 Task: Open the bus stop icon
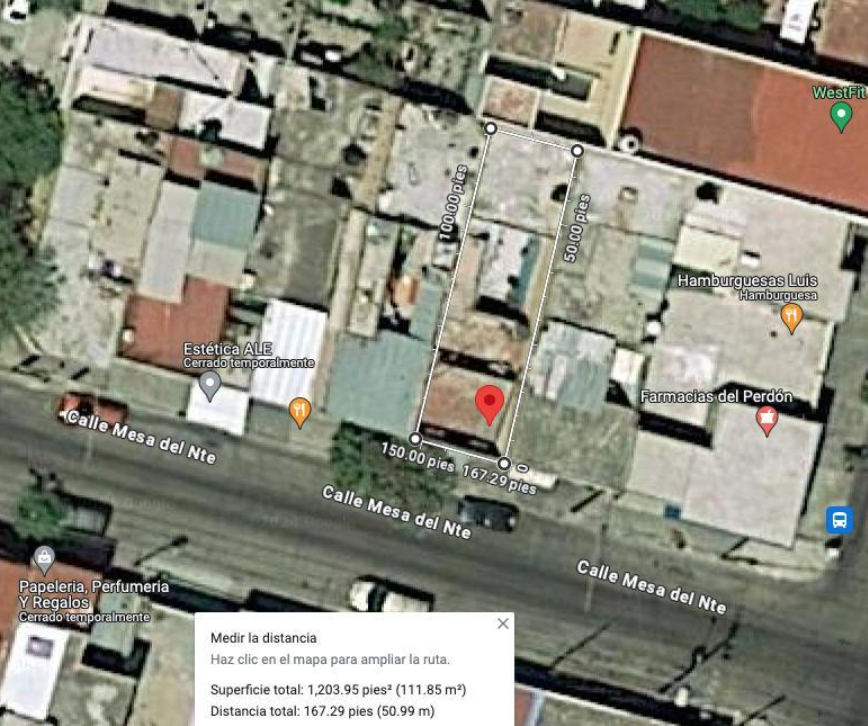pyautogui.click(x=839, y=520)
